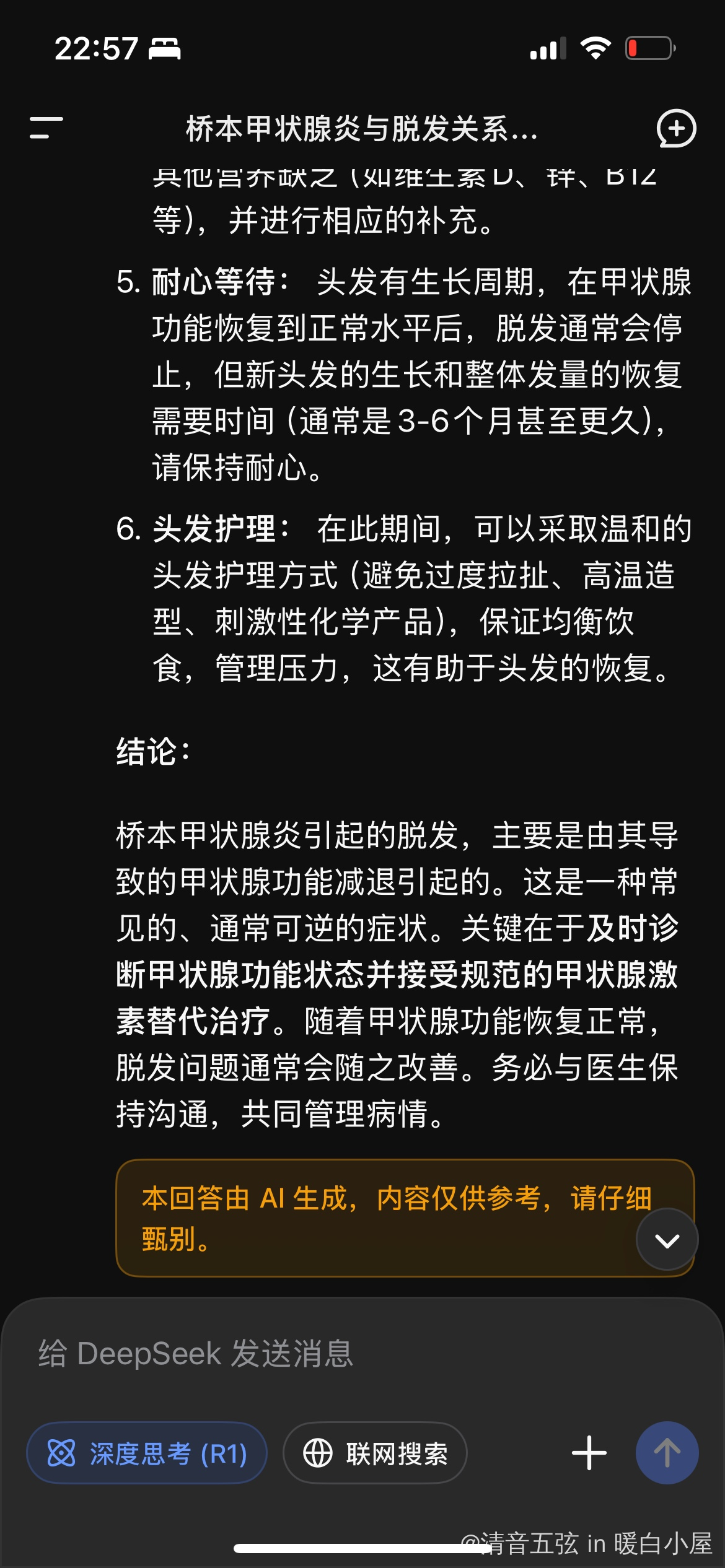Jump to bottom with the down arrow
Viewport: 725px width, 1568px height.
pyautogui.click(x=667, y=1239)
